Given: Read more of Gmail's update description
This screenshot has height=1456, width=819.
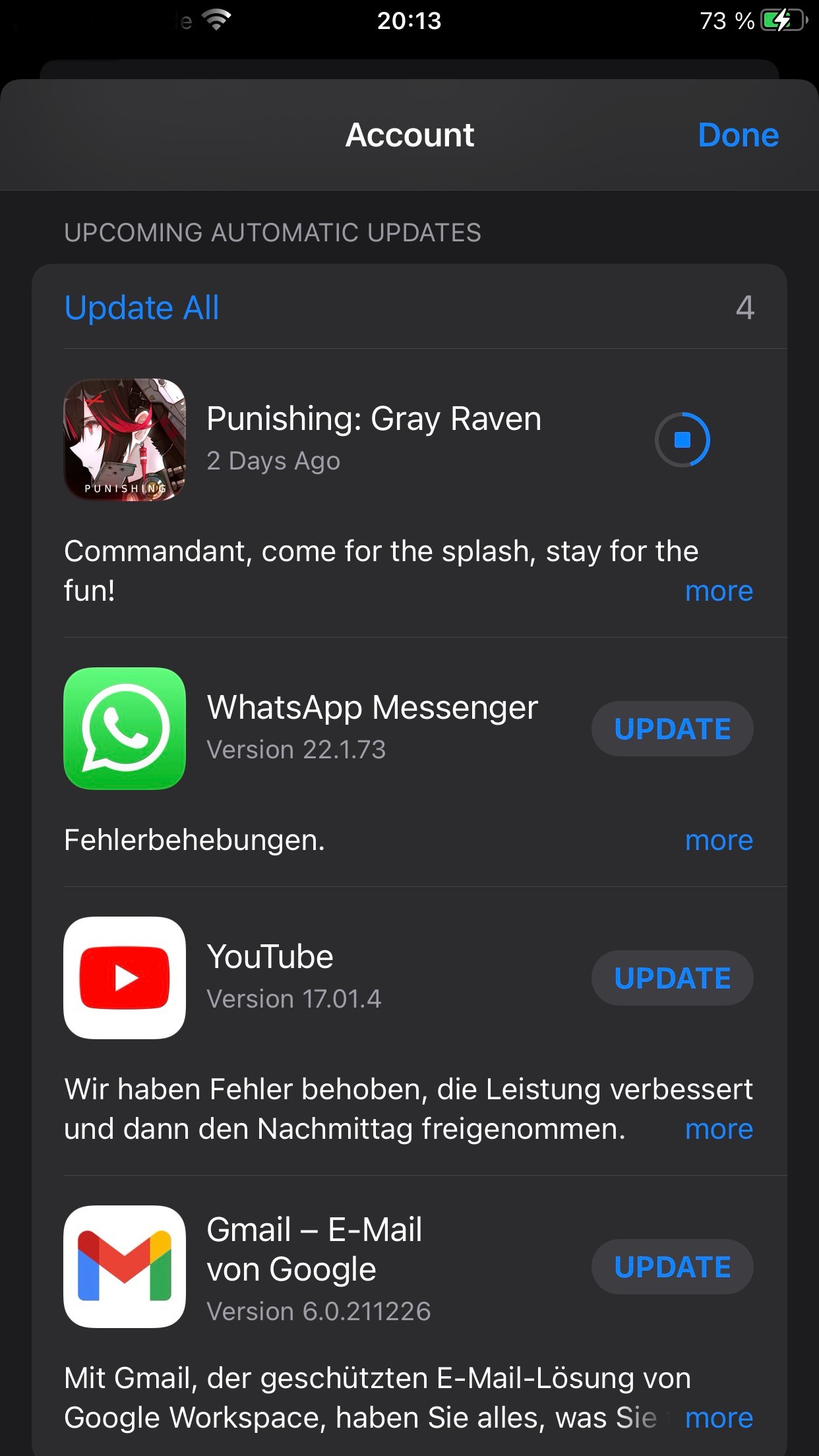Looking at the screenshot, I should tap(719, 1418).
